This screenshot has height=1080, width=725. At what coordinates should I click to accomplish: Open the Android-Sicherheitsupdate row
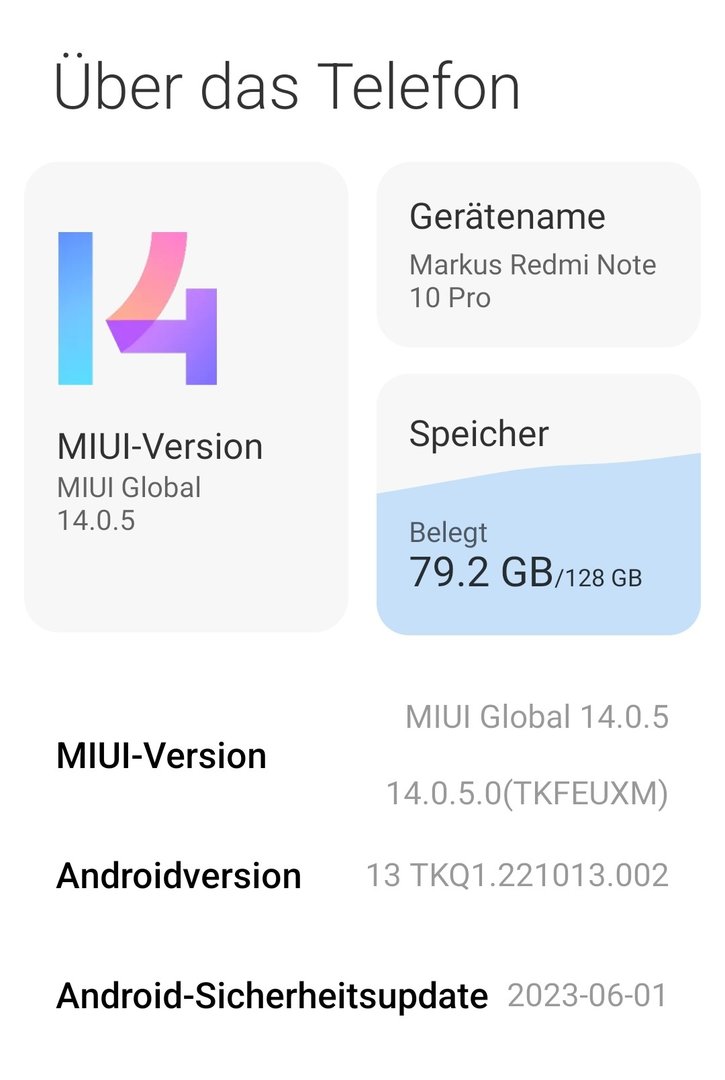tap(362, 996)
